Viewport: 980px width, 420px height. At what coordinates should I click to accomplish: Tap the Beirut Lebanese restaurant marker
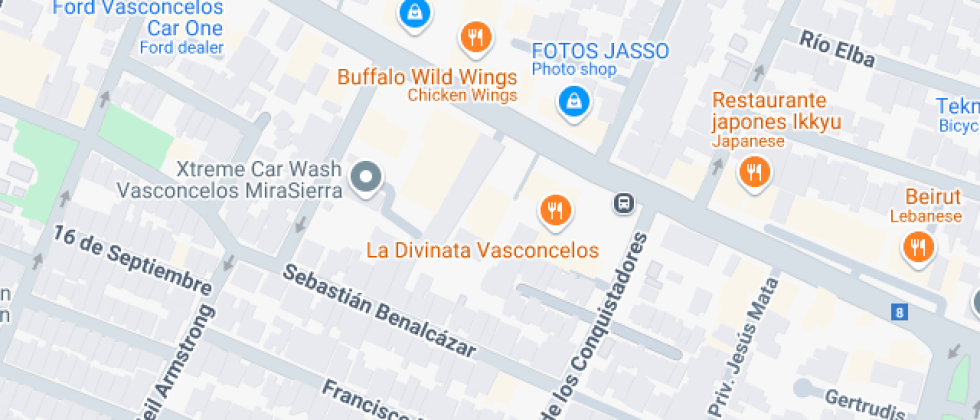tap(916, 246)
